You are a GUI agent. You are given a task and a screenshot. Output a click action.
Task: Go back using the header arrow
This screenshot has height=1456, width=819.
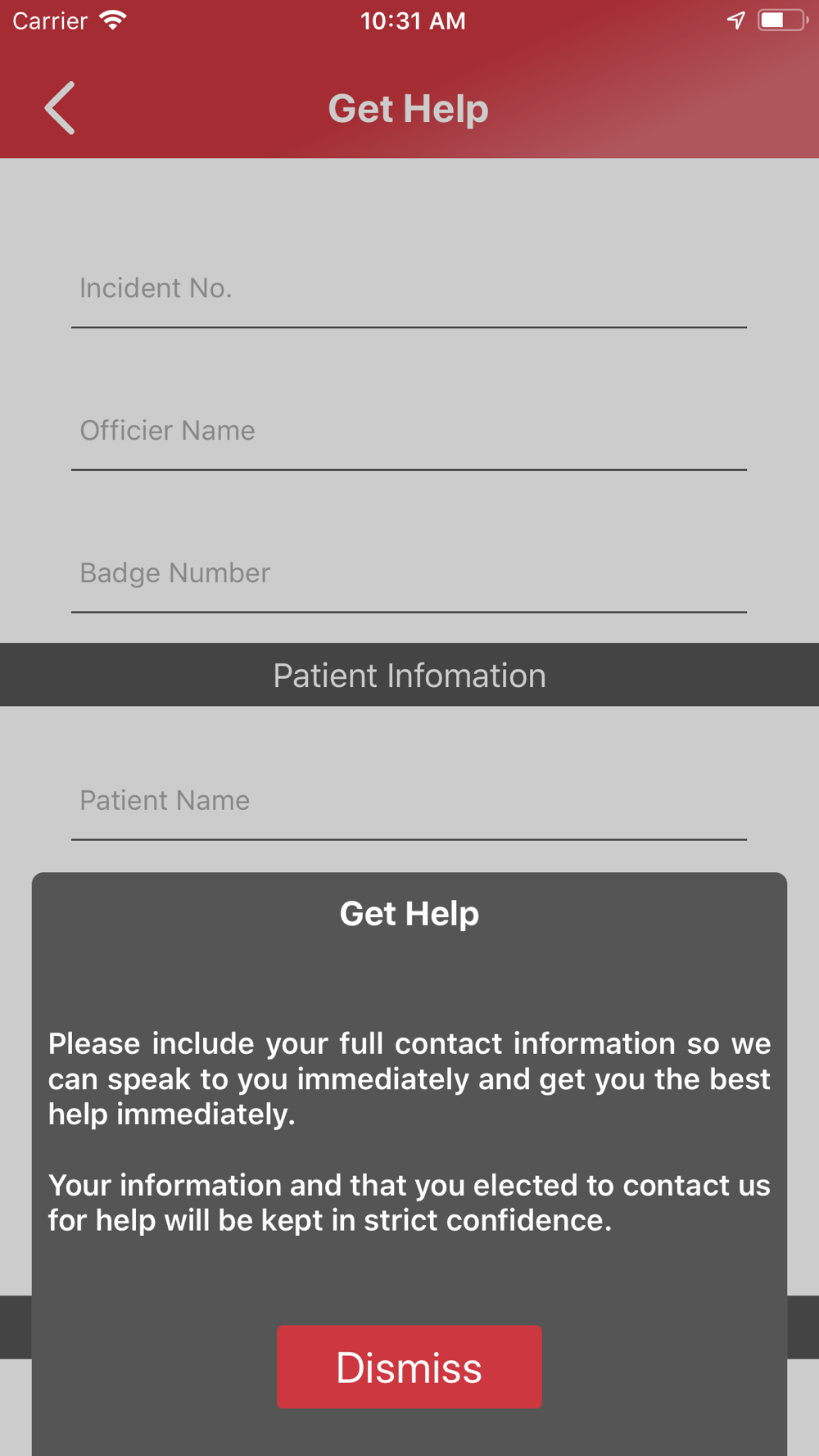point(60,108)
